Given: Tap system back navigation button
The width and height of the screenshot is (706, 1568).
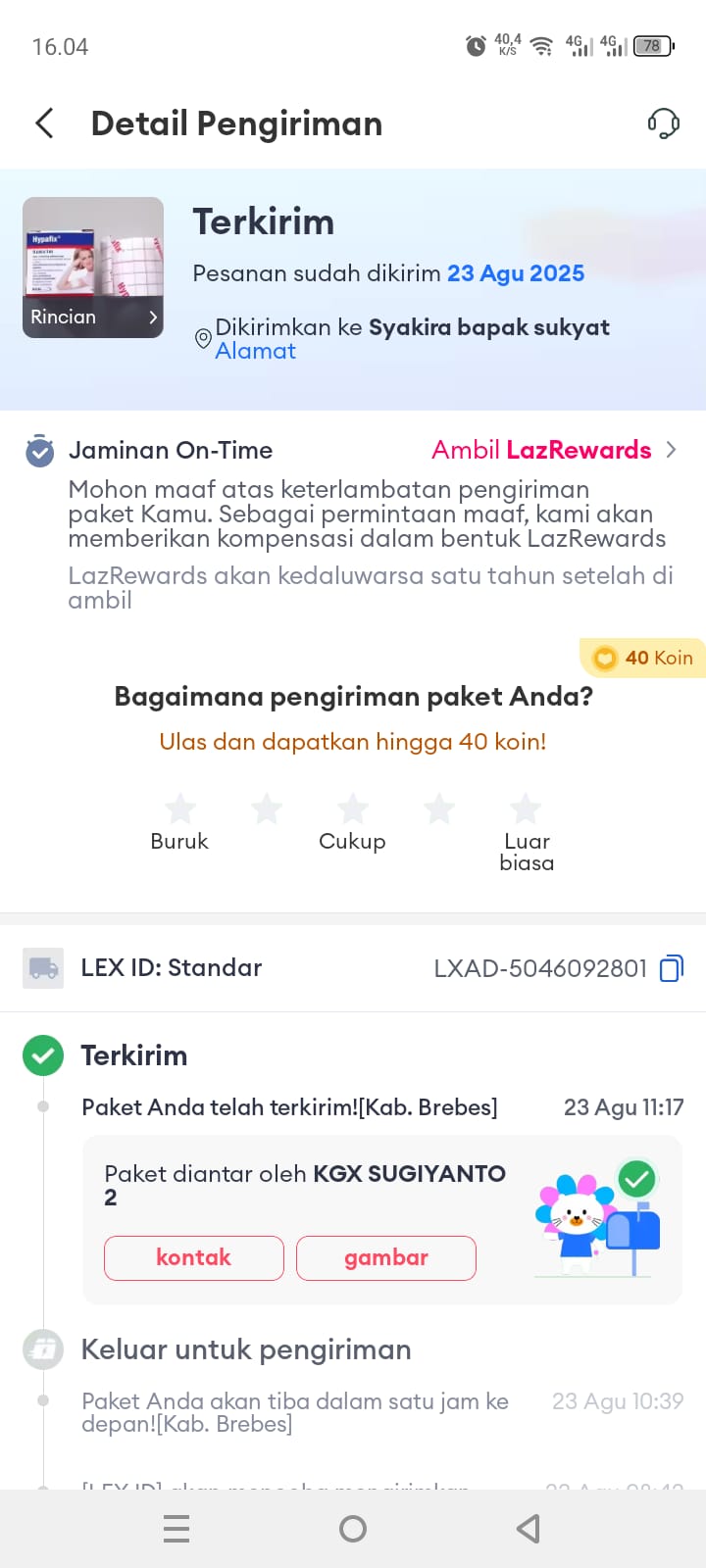Looking at the screenshot, I should tap(529, 1529).
